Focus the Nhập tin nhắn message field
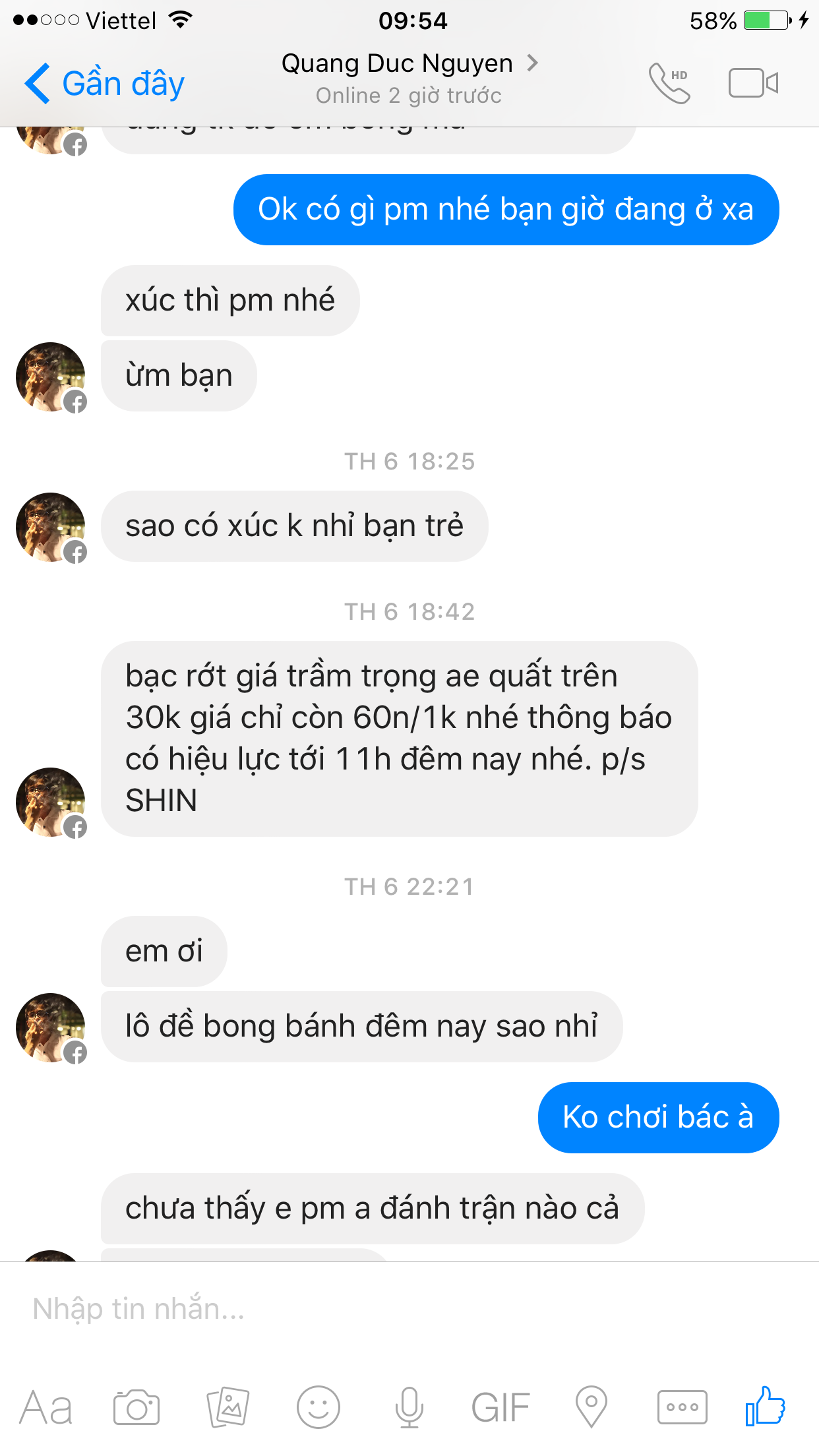The height and width of the screenshot is (1456, 819). pos(396,1308)
